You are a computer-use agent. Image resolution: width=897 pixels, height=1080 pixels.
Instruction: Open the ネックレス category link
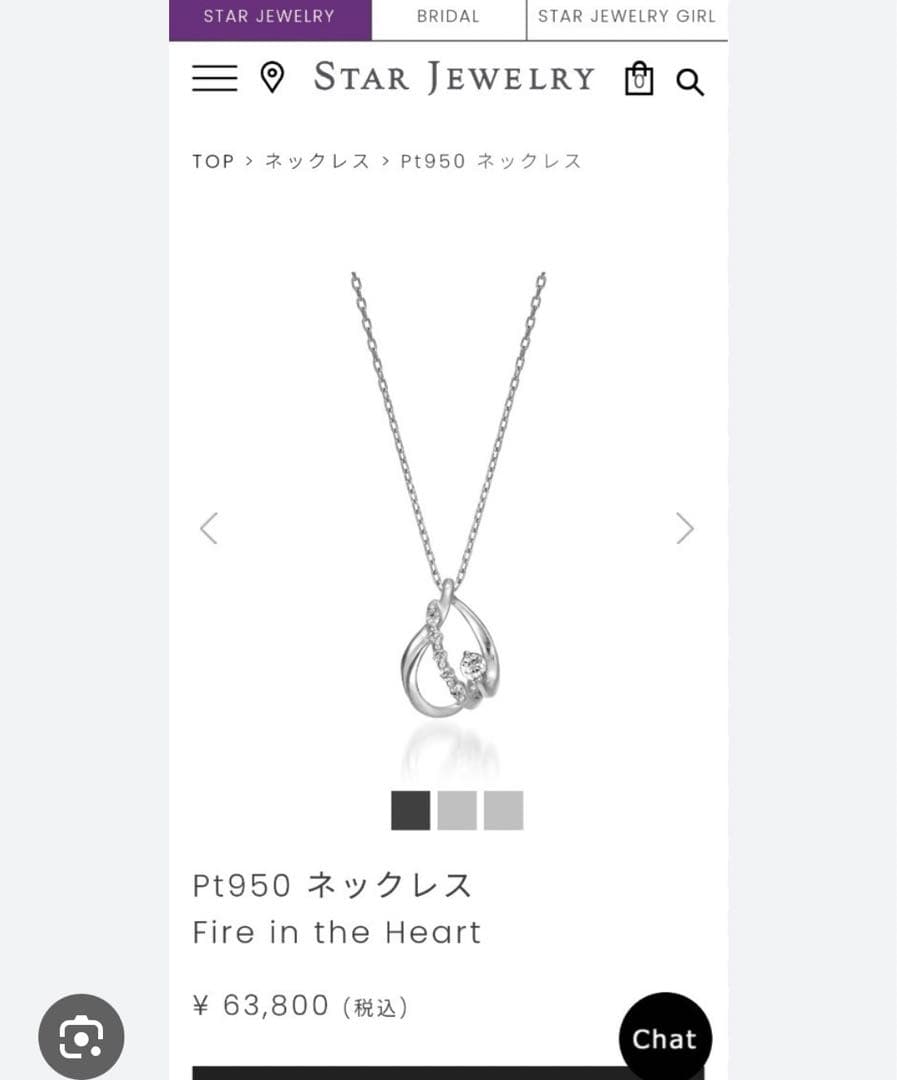pyautogui.click(x=316, y=160)
